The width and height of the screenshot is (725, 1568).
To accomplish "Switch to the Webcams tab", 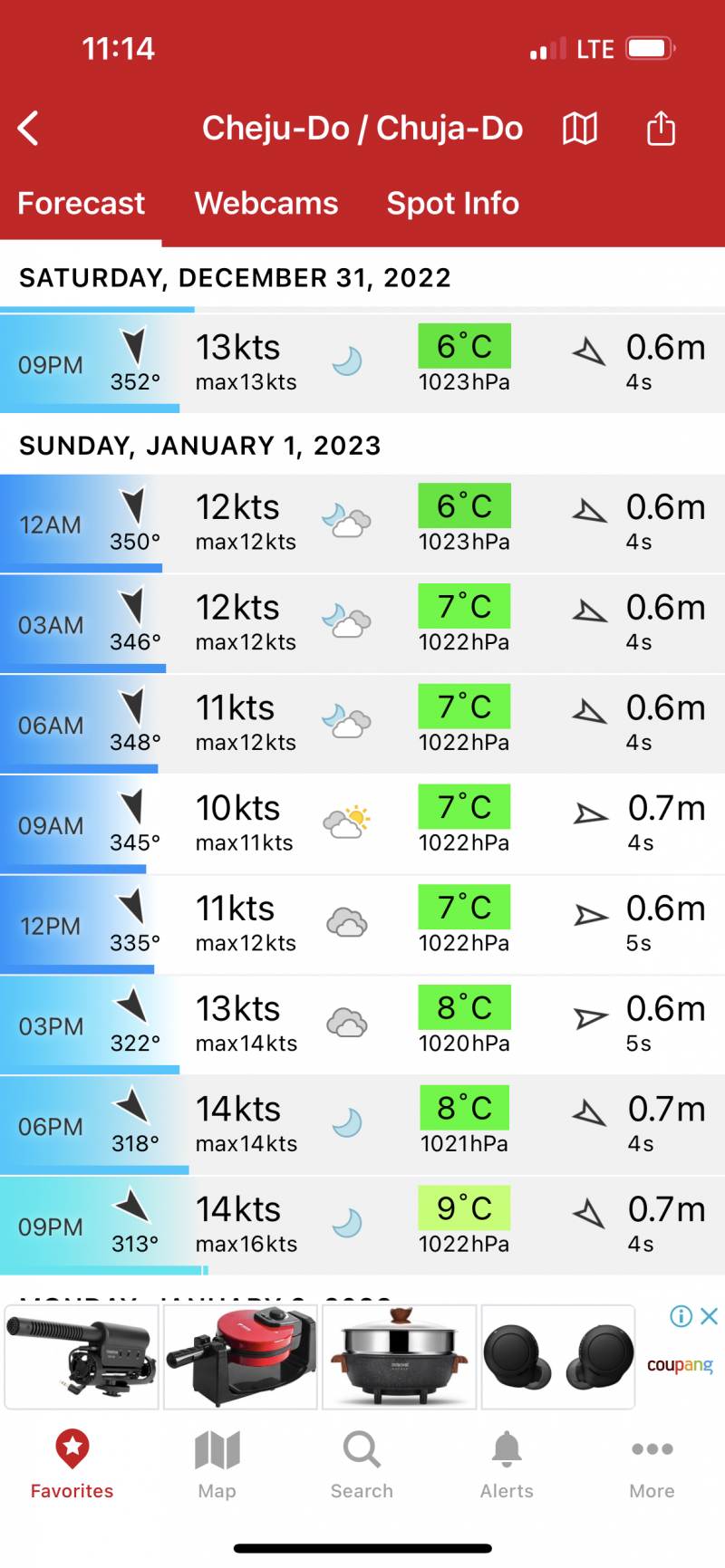I will [266, 204].
